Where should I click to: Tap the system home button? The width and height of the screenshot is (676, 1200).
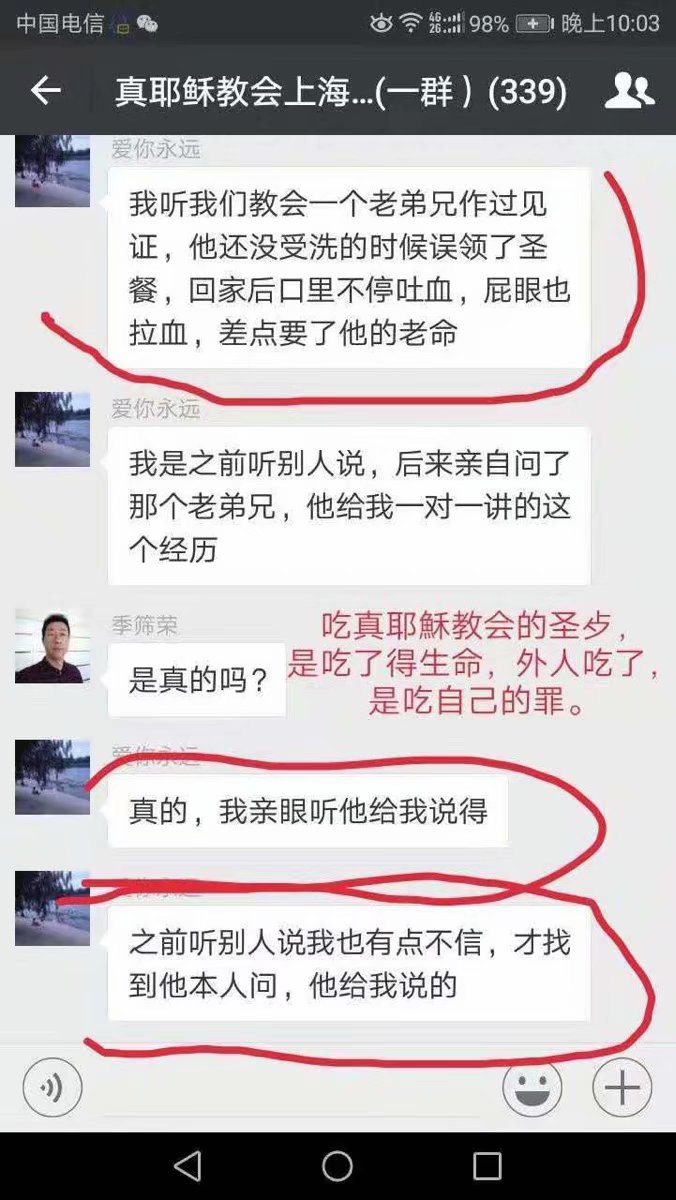337,1166
